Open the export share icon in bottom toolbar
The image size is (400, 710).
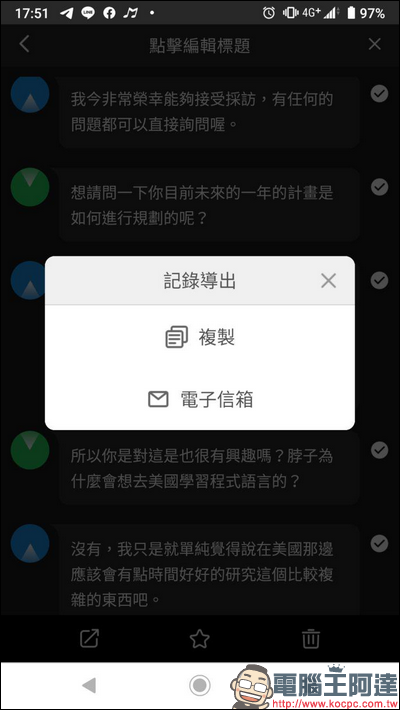[89, 638]
